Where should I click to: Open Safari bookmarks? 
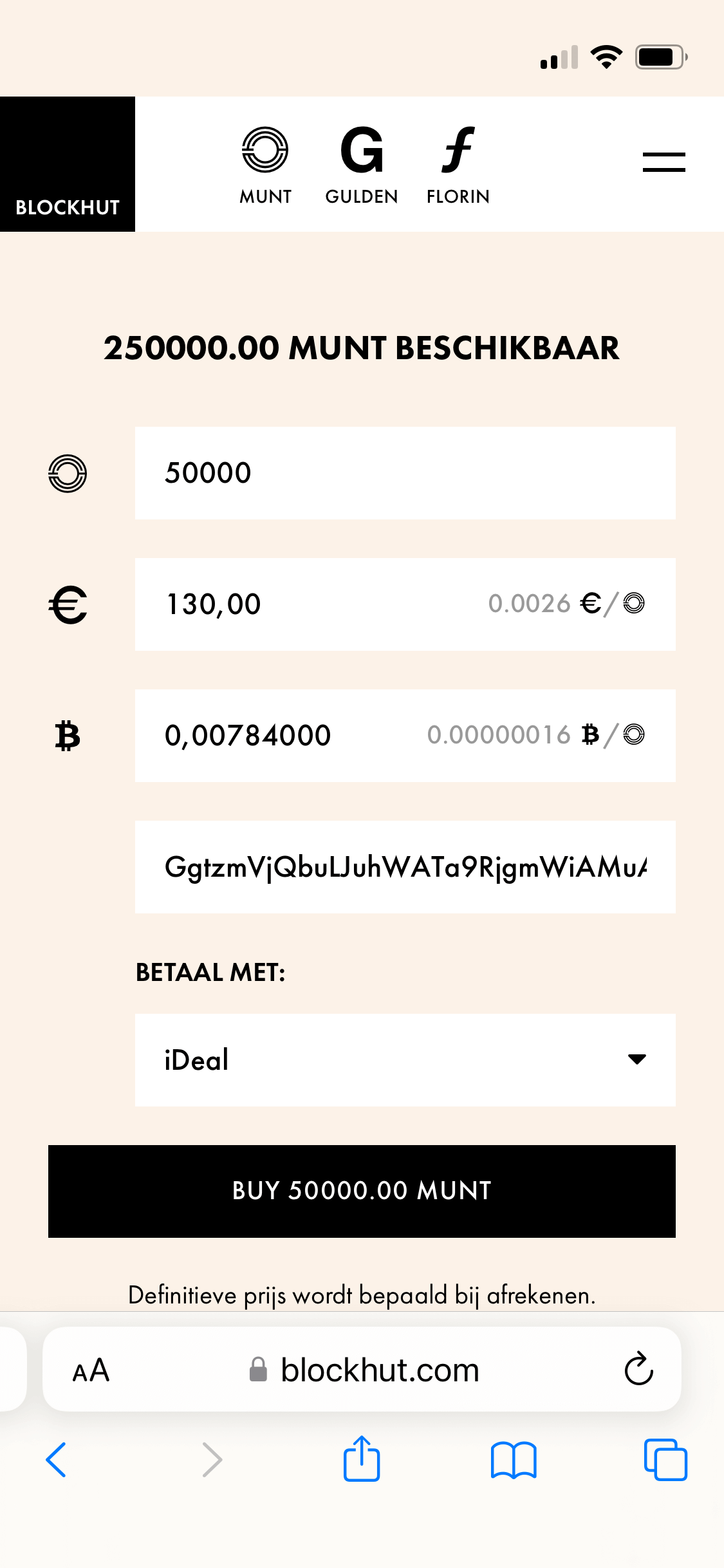[x=514, y=1460]
